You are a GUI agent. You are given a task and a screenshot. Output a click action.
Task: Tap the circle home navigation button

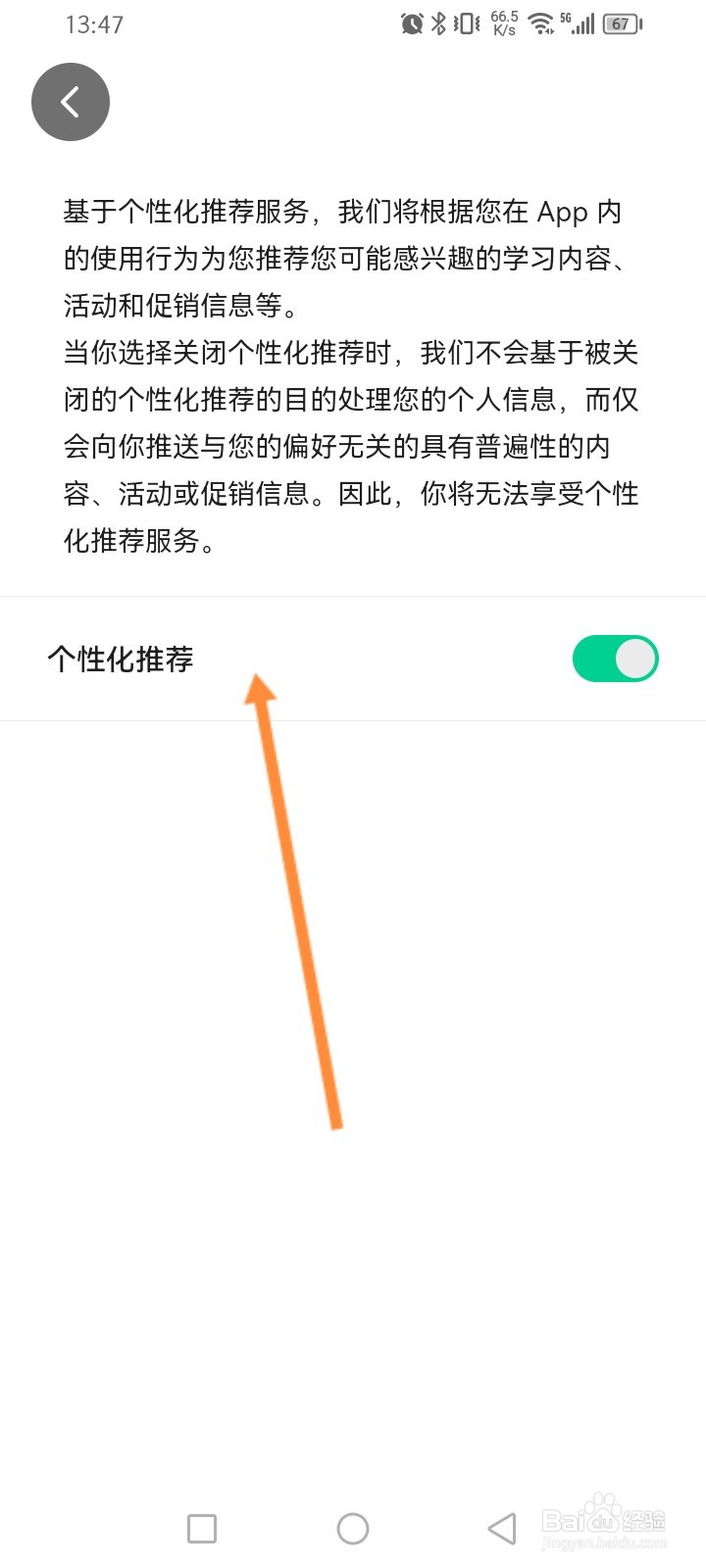coord(353,1528)
